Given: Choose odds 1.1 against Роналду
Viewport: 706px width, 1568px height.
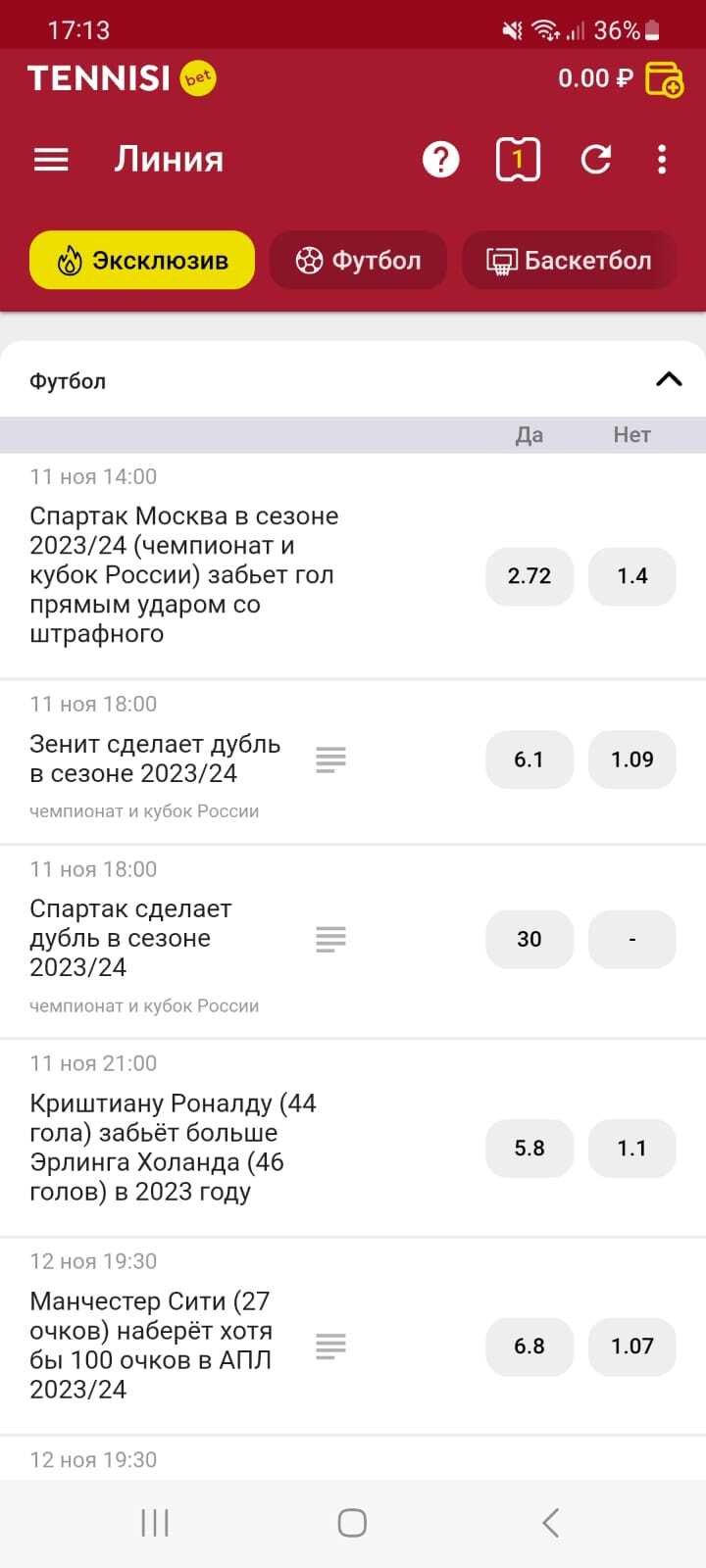Looking at the screenshot, I should [x=632, y=1148].
